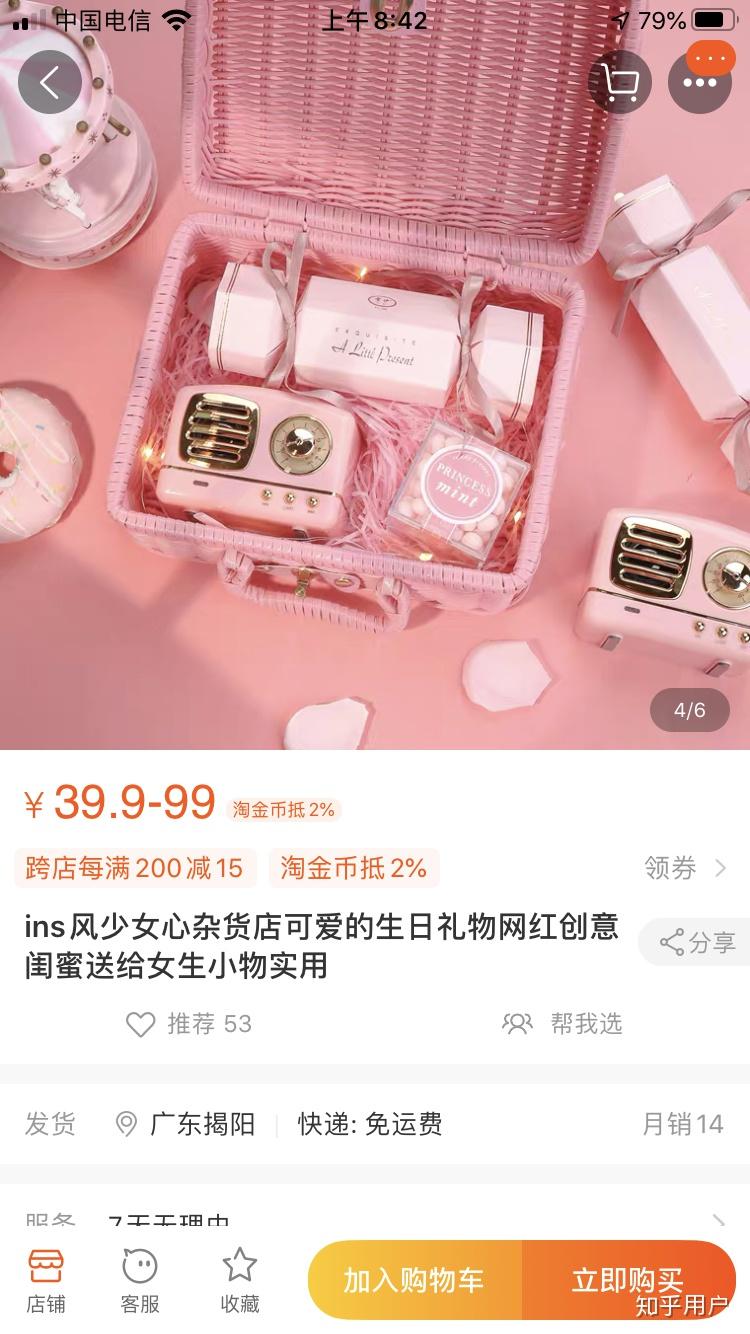Contact 客服 customer service
This screenshot has height=1334, width=750.
coord(140,1280)
